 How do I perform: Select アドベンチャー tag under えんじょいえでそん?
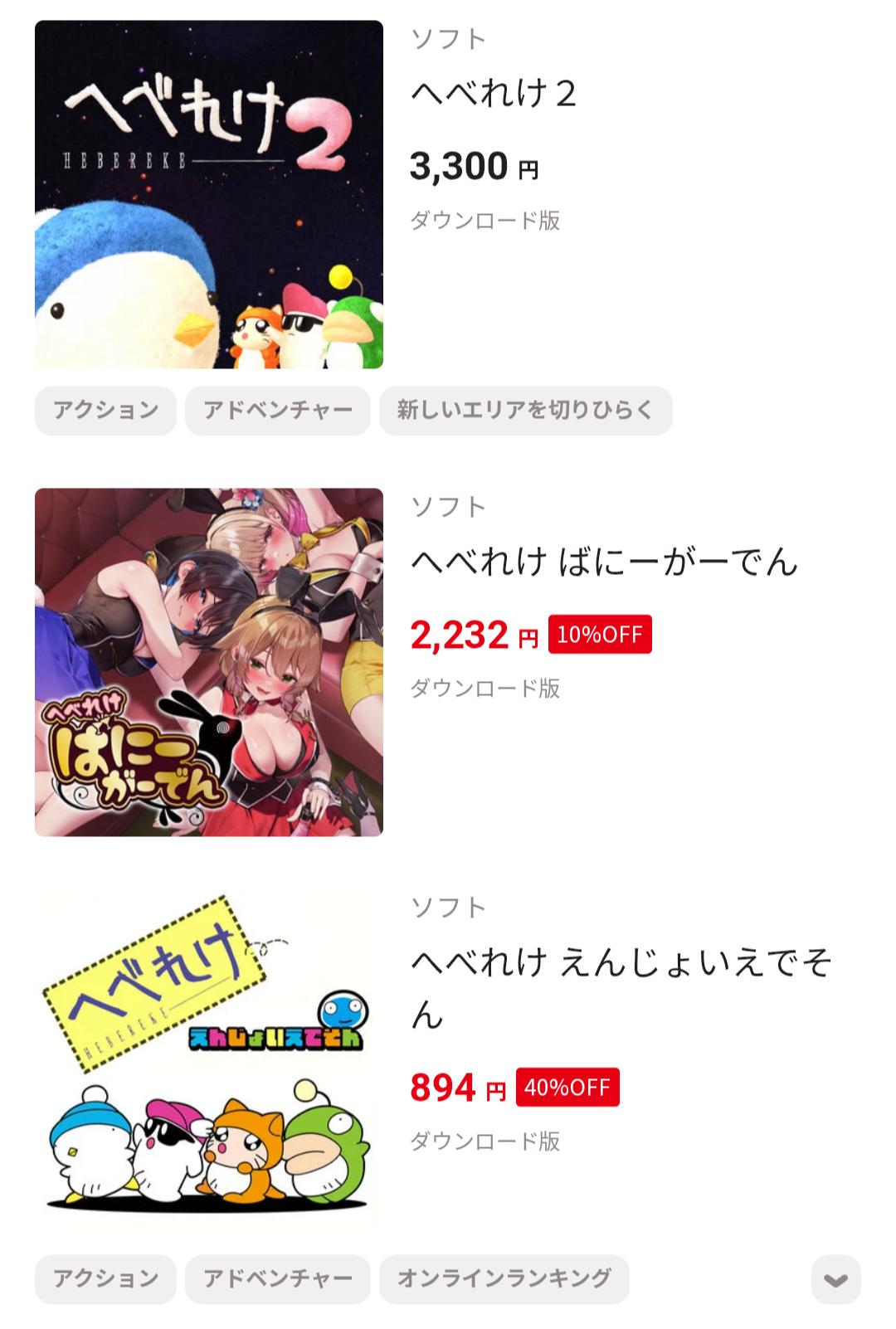[278, 1278]
